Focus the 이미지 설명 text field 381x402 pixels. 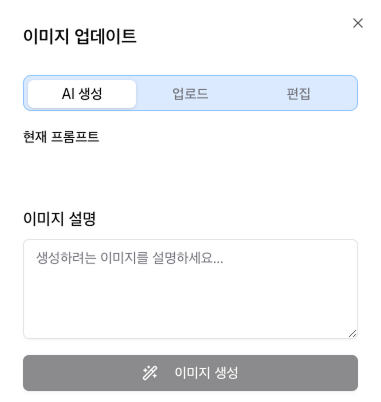click(190, 289)
